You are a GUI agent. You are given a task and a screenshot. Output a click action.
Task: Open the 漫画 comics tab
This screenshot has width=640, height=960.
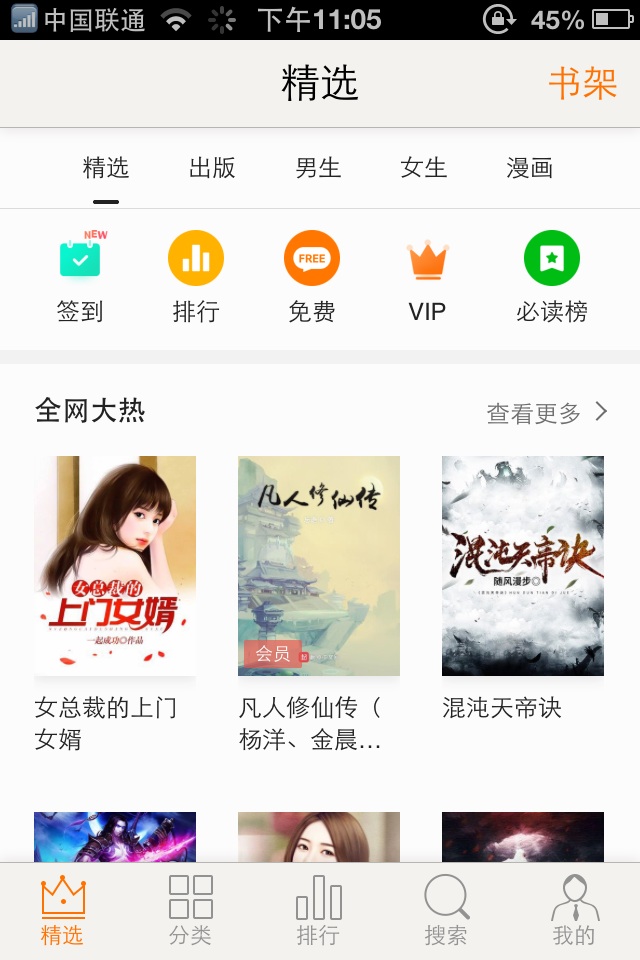(x=530, y=168)
